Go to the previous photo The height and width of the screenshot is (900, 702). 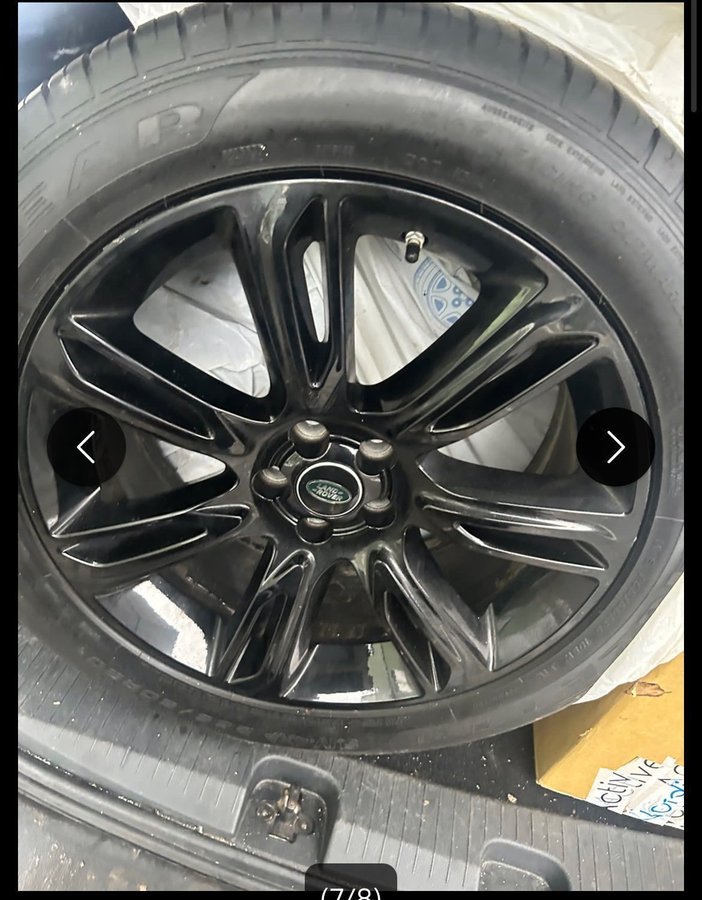(x=86, y=447)
